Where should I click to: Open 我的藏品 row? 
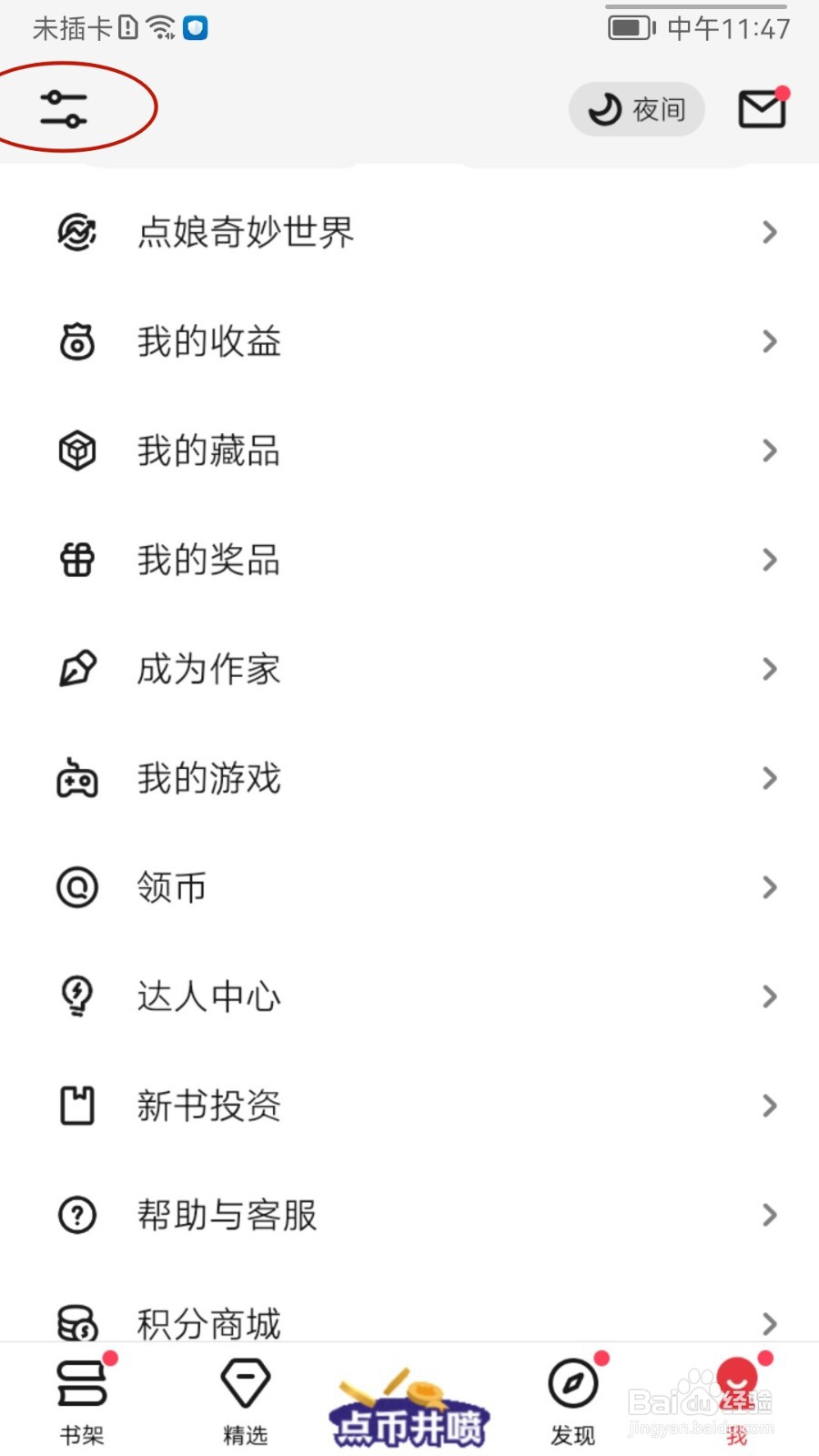click(409, 450)
